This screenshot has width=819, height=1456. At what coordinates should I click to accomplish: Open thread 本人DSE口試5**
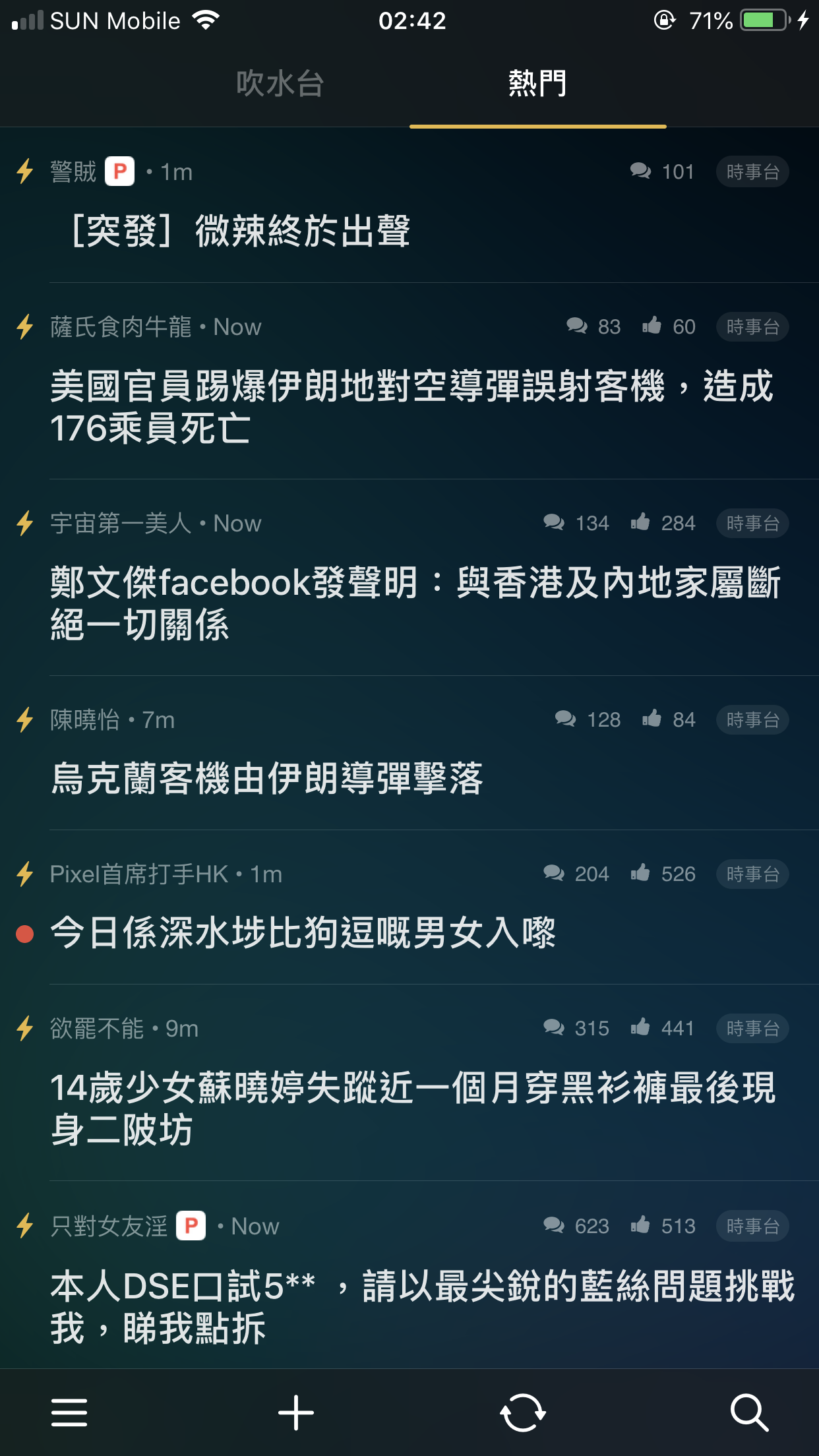pyautogui.click(x=423, y=1306)
